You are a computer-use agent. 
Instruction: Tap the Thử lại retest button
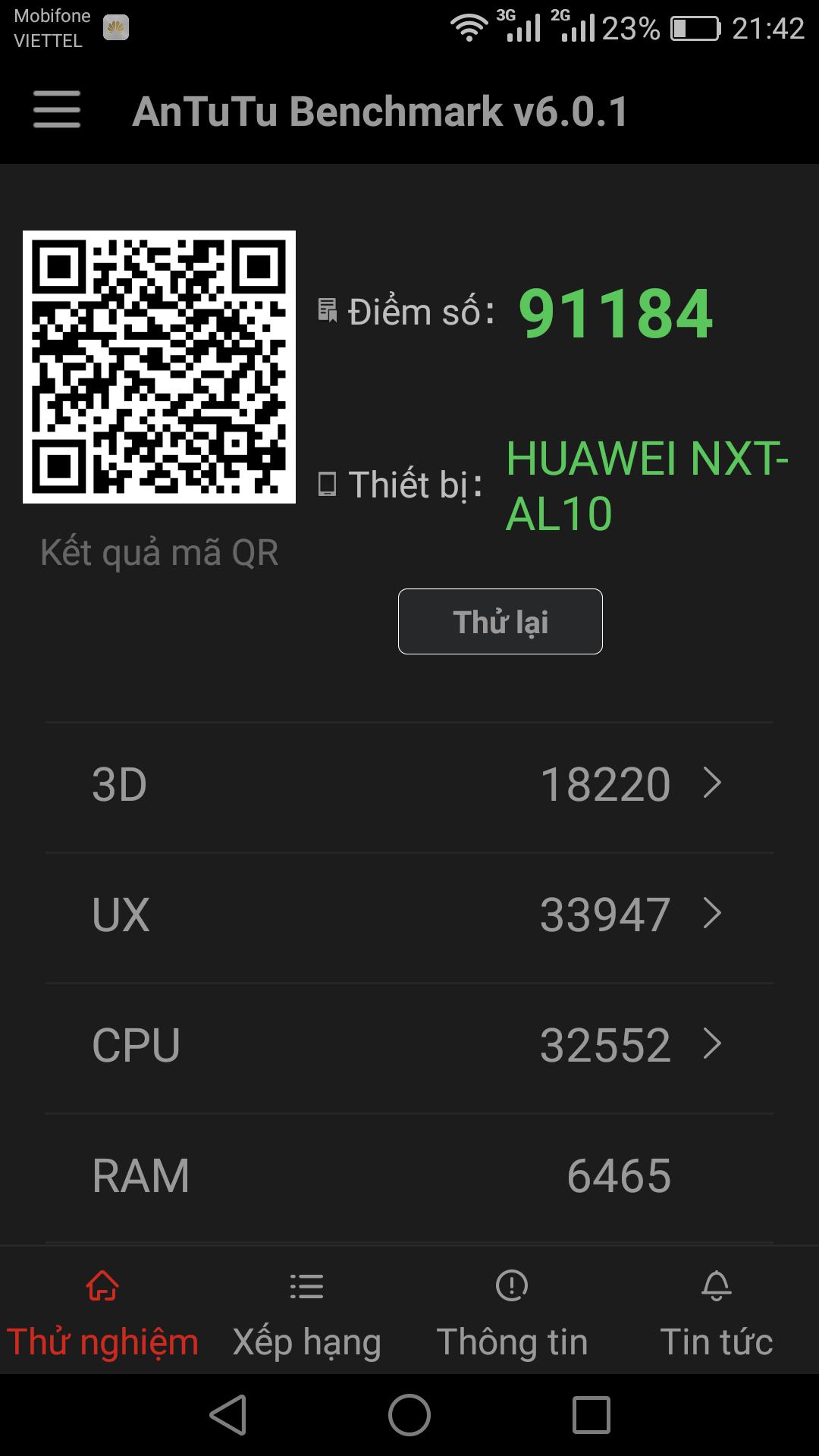(500, 621)
